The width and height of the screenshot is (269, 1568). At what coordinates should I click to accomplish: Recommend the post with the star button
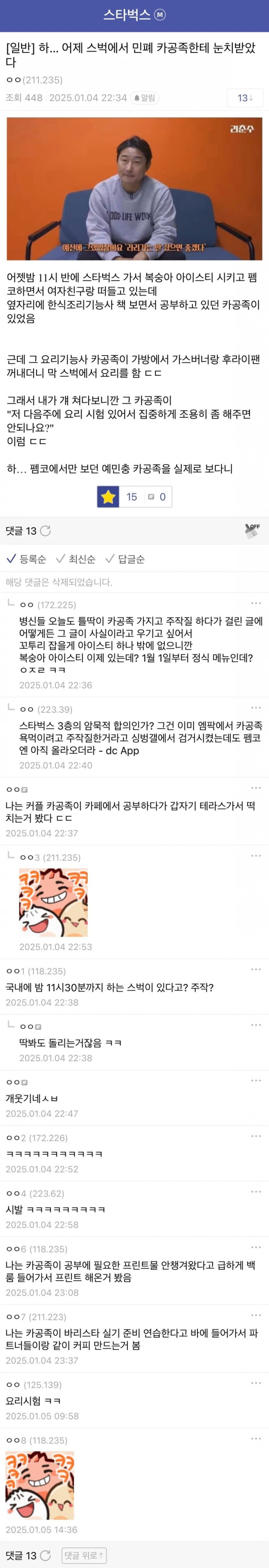(108, 497)
